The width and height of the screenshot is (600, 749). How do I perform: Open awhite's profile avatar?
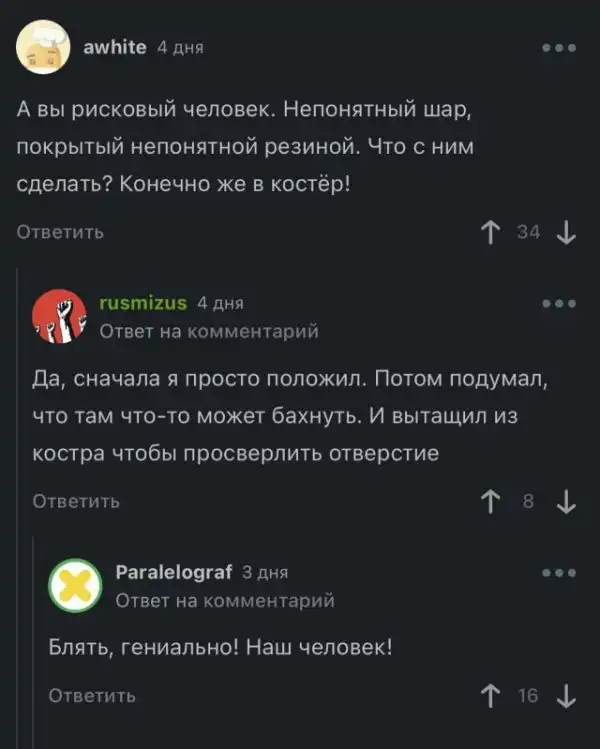[42, 48]
